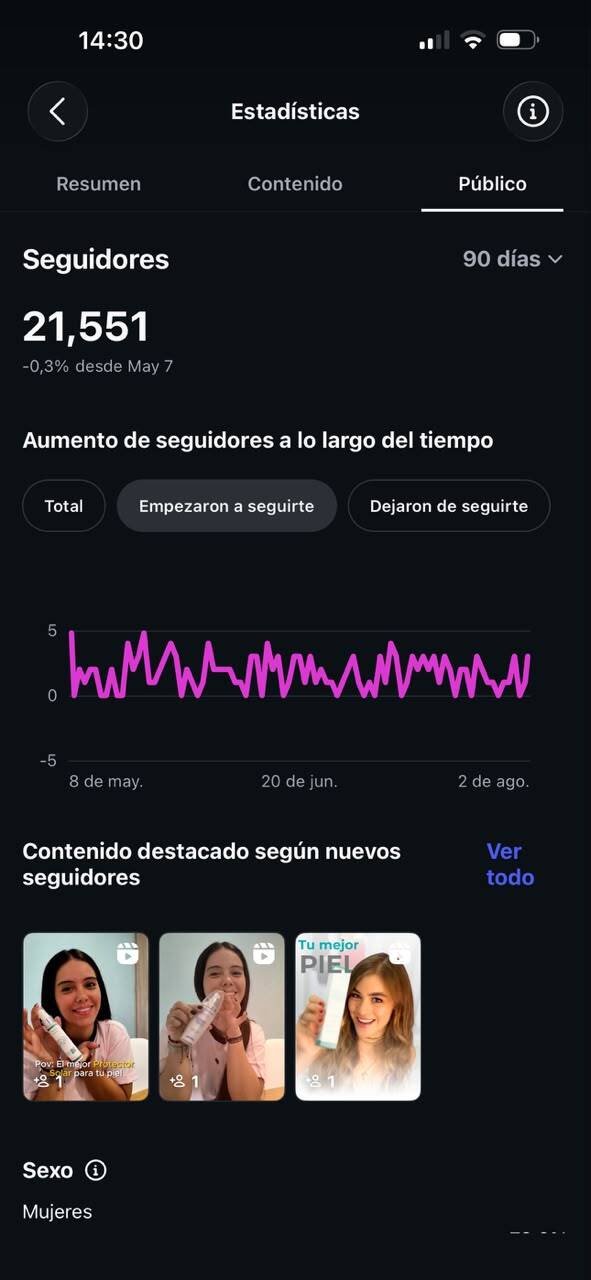
Task: Tap Ver todo for highlighted content
Action: (510, 864)
